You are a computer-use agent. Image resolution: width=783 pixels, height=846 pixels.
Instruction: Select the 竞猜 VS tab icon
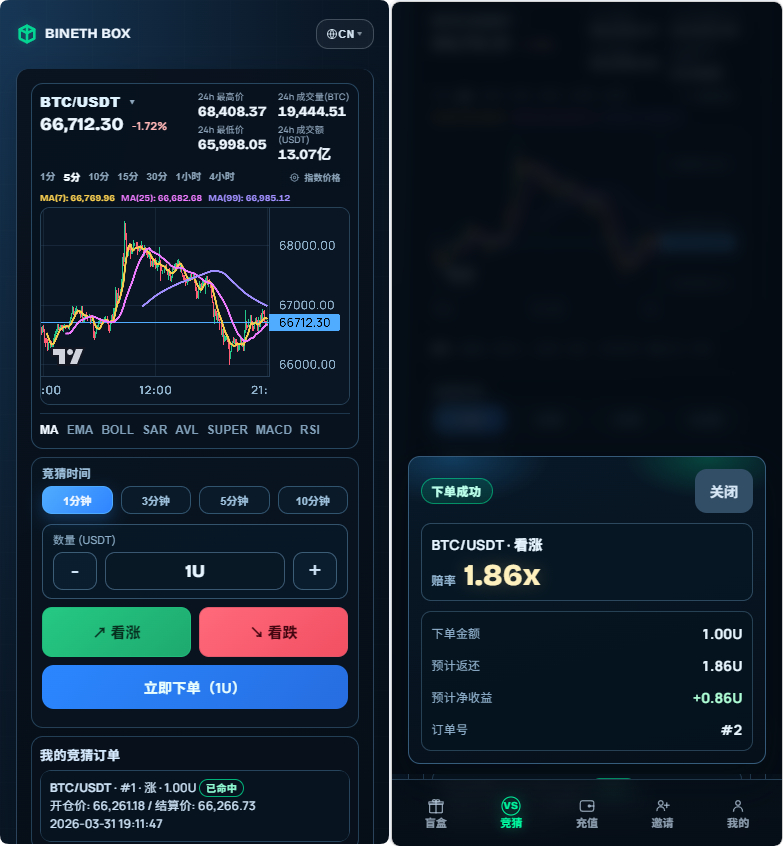tap(511, 805)
